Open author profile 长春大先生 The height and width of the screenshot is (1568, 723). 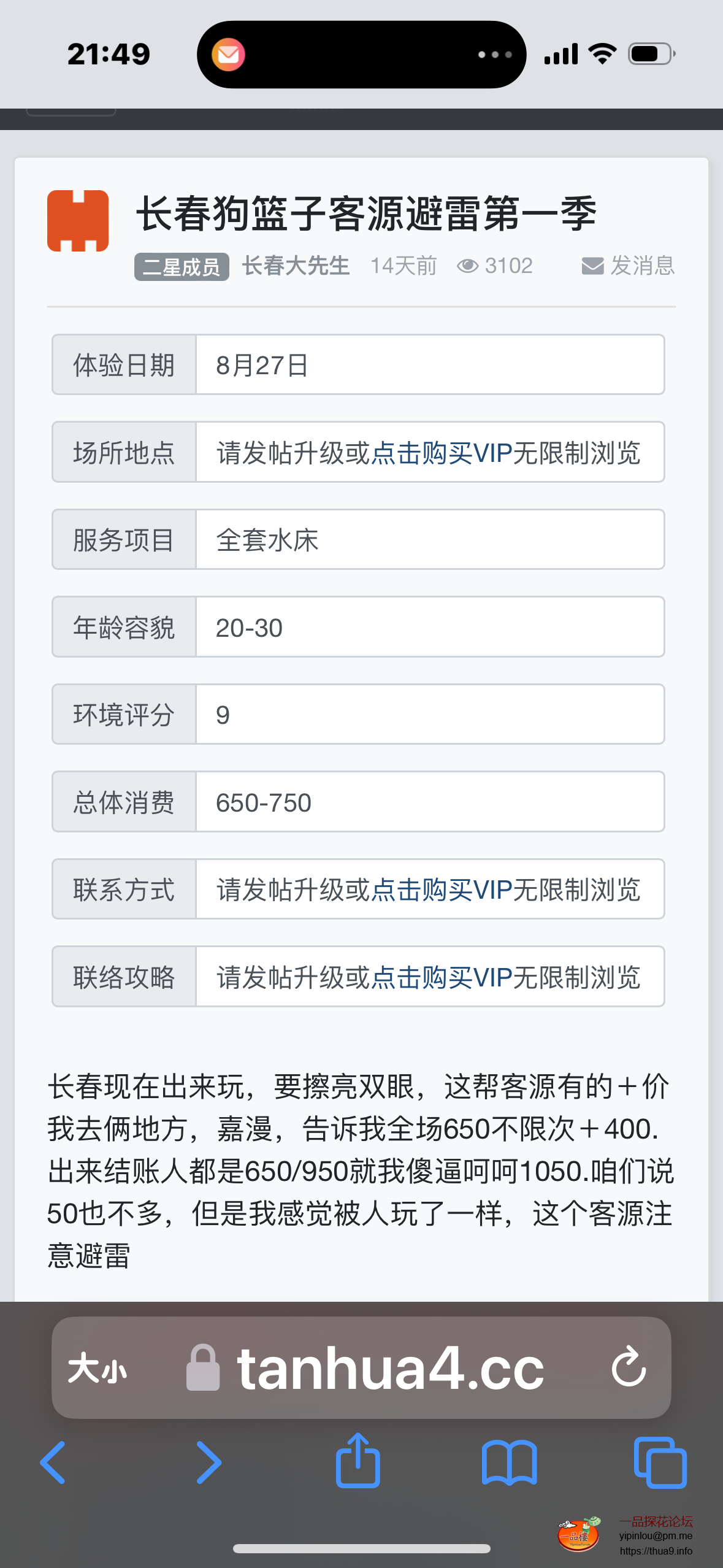pos(296,266)
